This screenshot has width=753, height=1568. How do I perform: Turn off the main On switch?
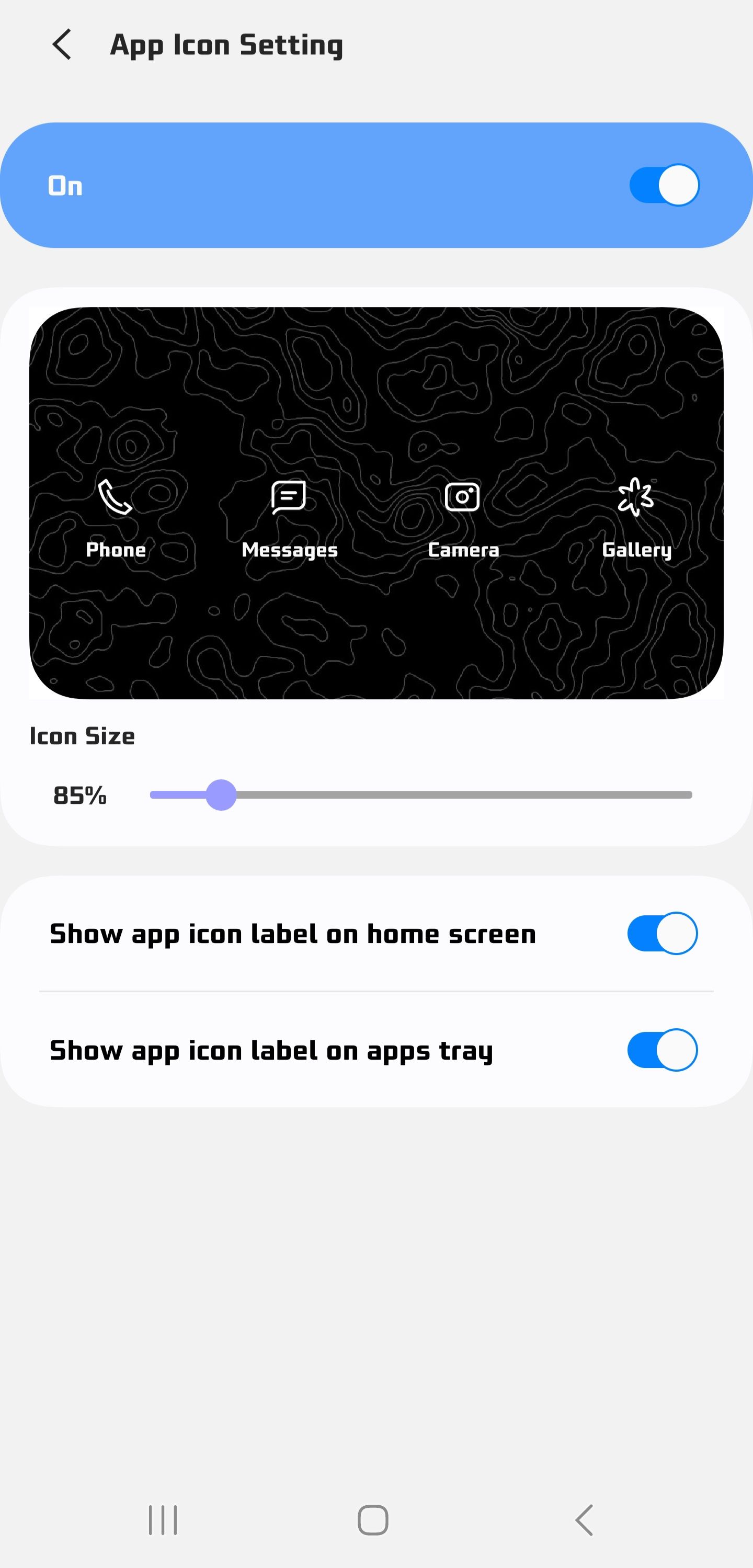664,186
